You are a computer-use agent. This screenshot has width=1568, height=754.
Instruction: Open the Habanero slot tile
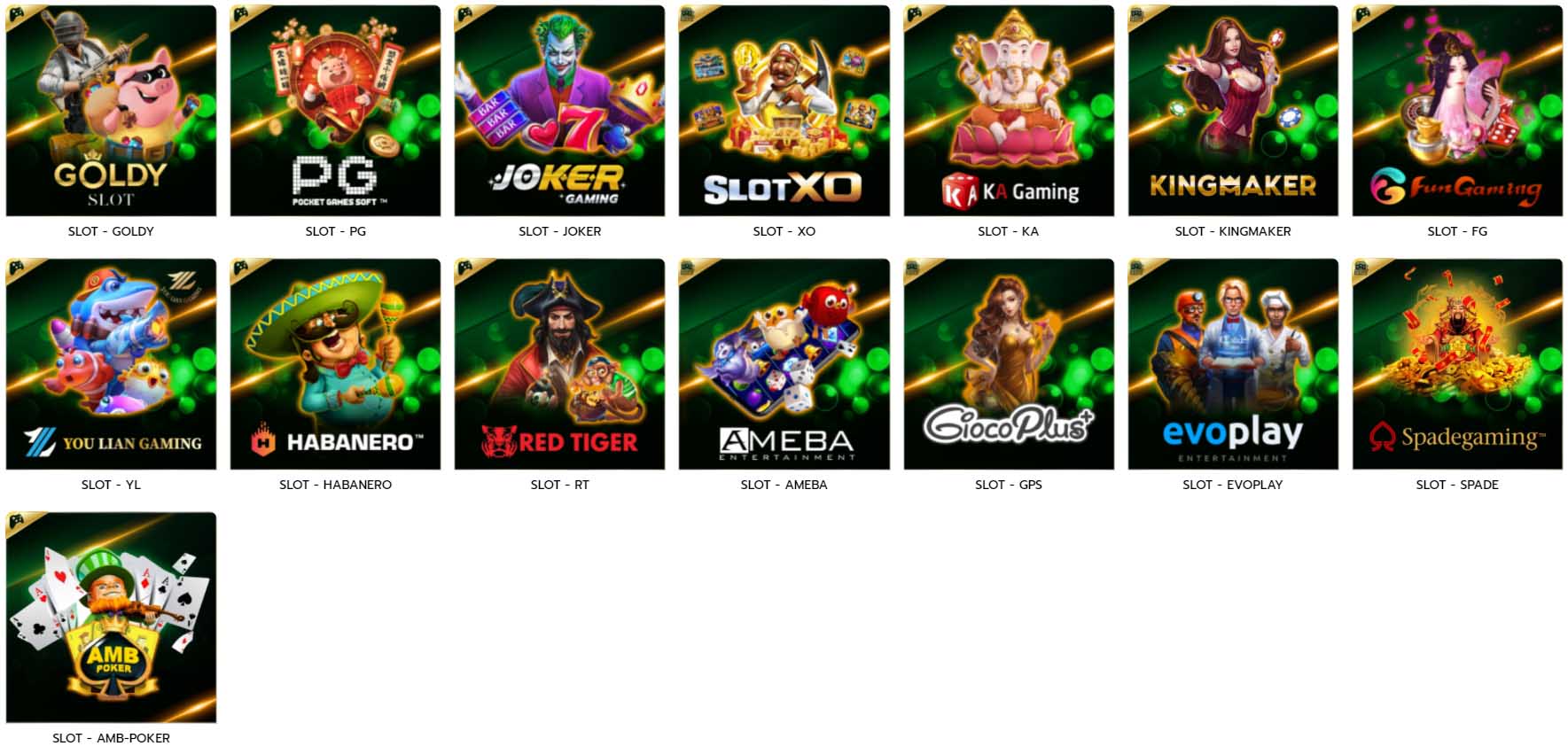click(x=335, y=364)
